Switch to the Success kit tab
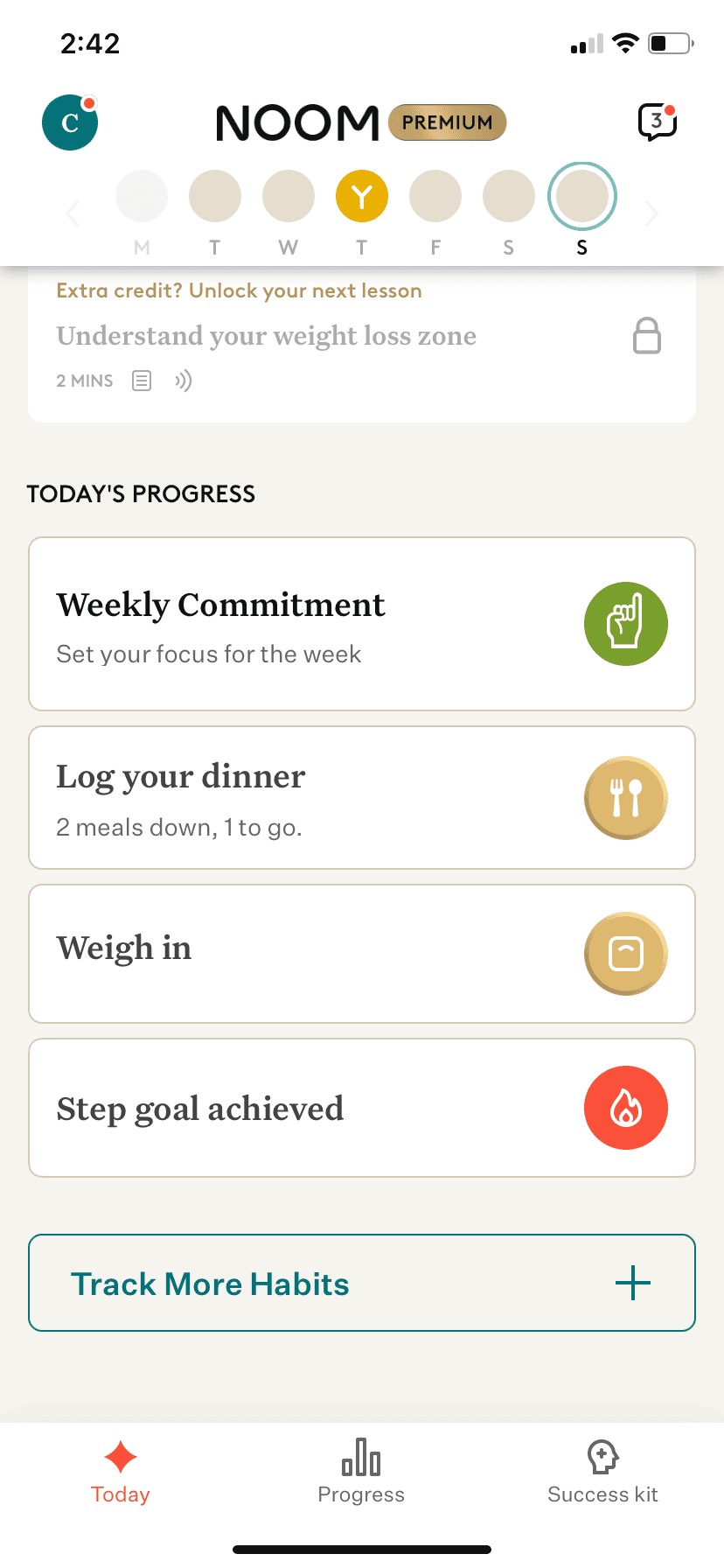 (602, 1472)
